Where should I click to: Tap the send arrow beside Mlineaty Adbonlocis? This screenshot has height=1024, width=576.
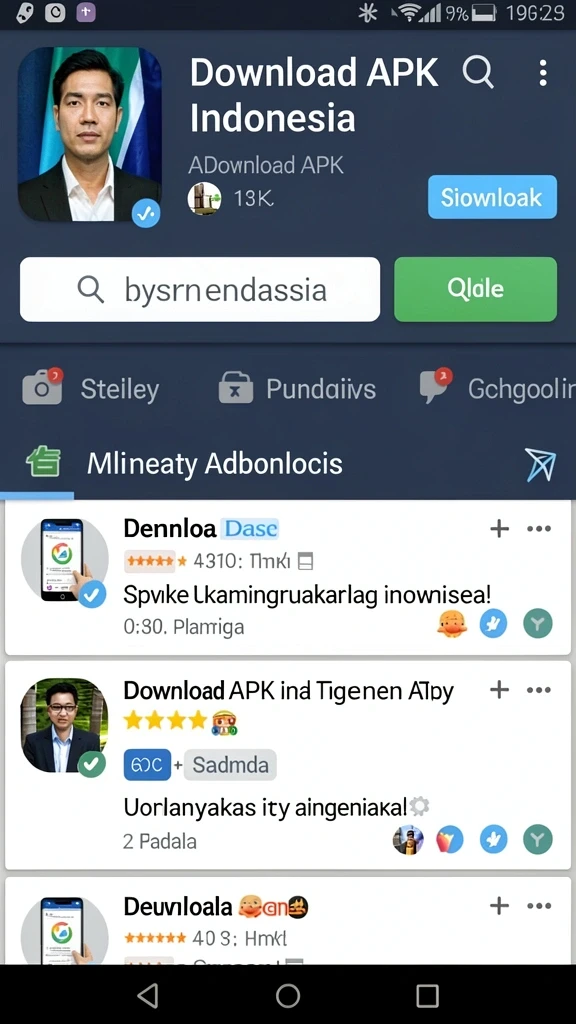pyautogui.click(x=541, y=465)
